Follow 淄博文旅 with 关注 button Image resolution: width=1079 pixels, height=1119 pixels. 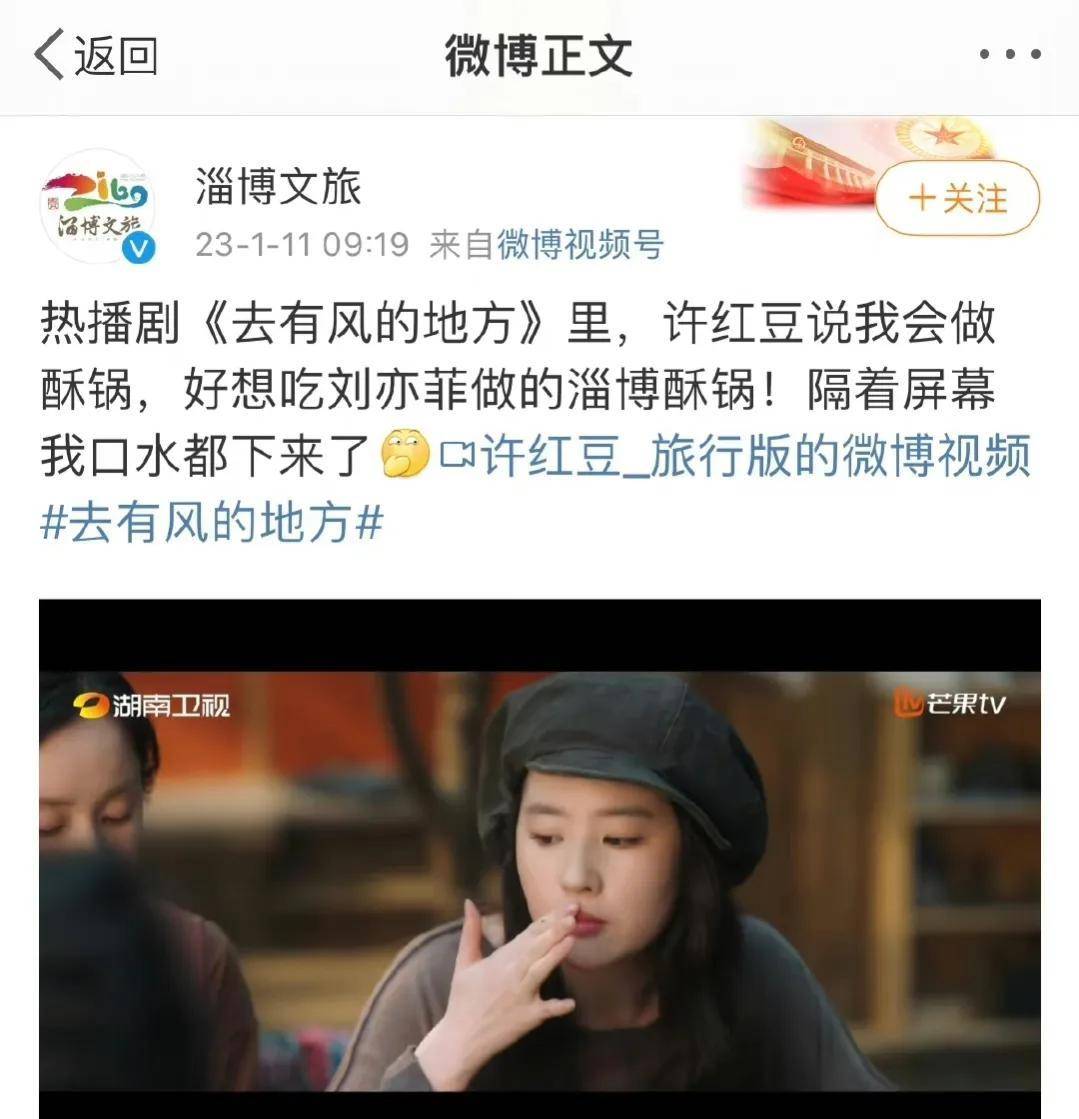tap(957, 198)
